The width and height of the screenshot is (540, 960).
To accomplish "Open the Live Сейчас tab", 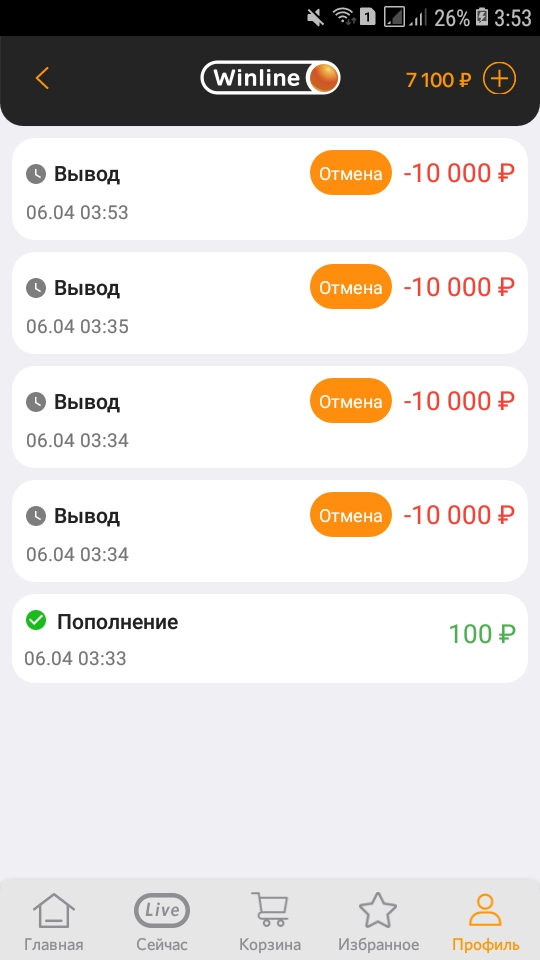I will point(162,922).
